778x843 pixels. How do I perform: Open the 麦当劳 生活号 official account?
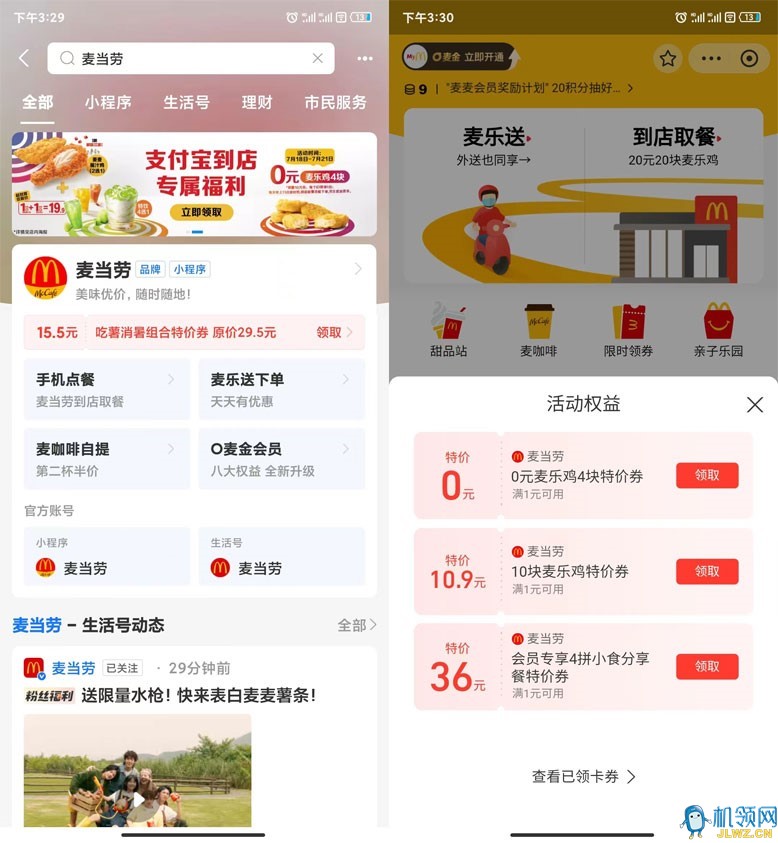click(x=280, y=557)
